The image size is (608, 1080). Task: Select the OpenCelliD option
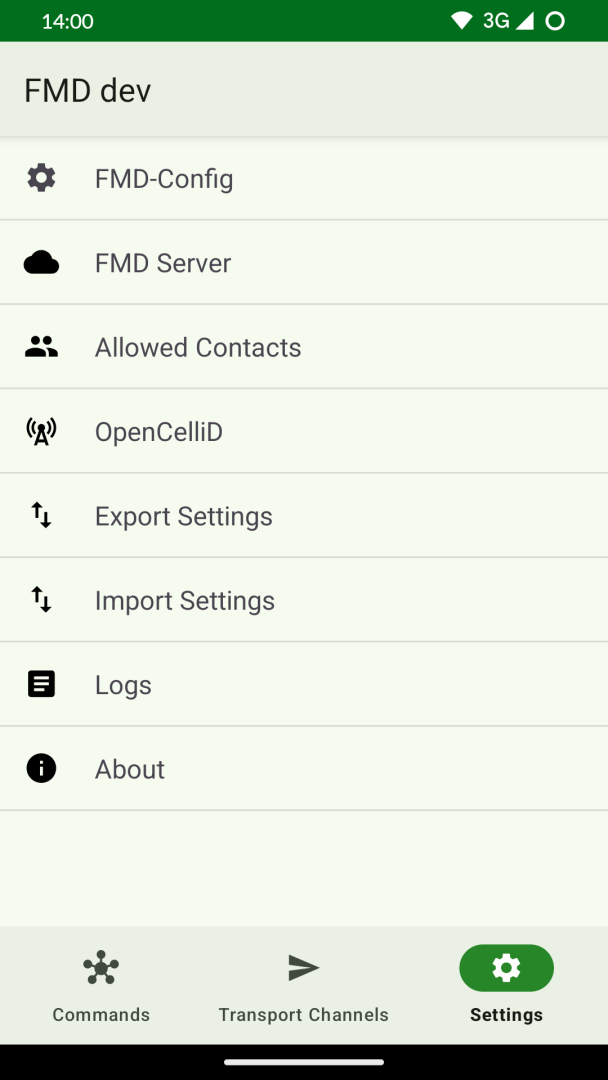(159, 432)
